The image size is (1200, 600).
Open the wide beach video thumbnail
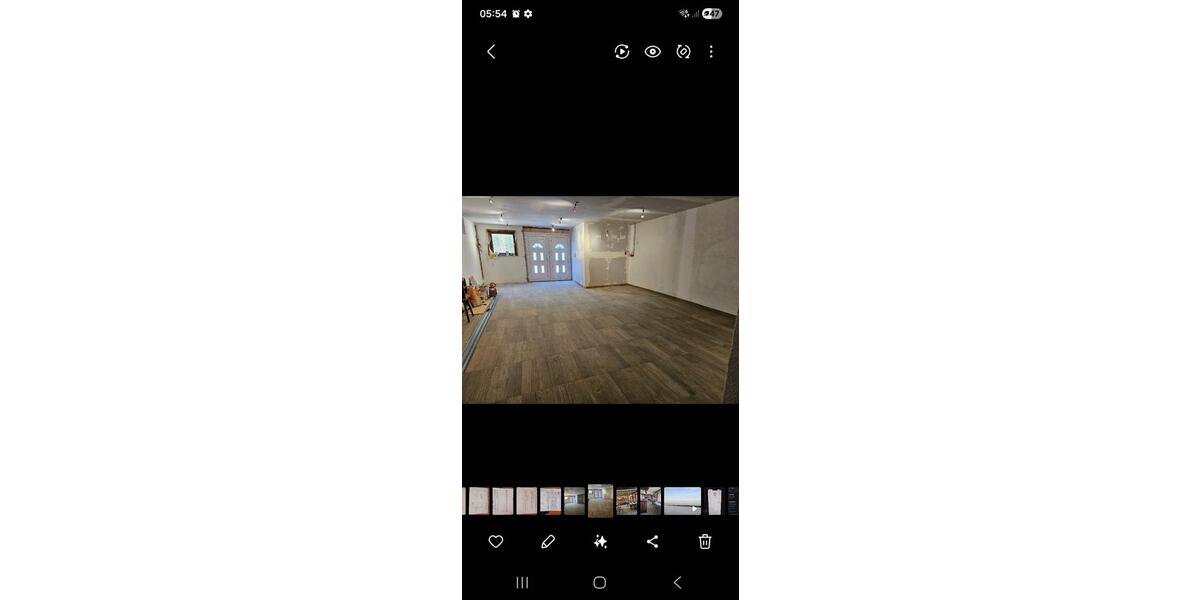682,501
